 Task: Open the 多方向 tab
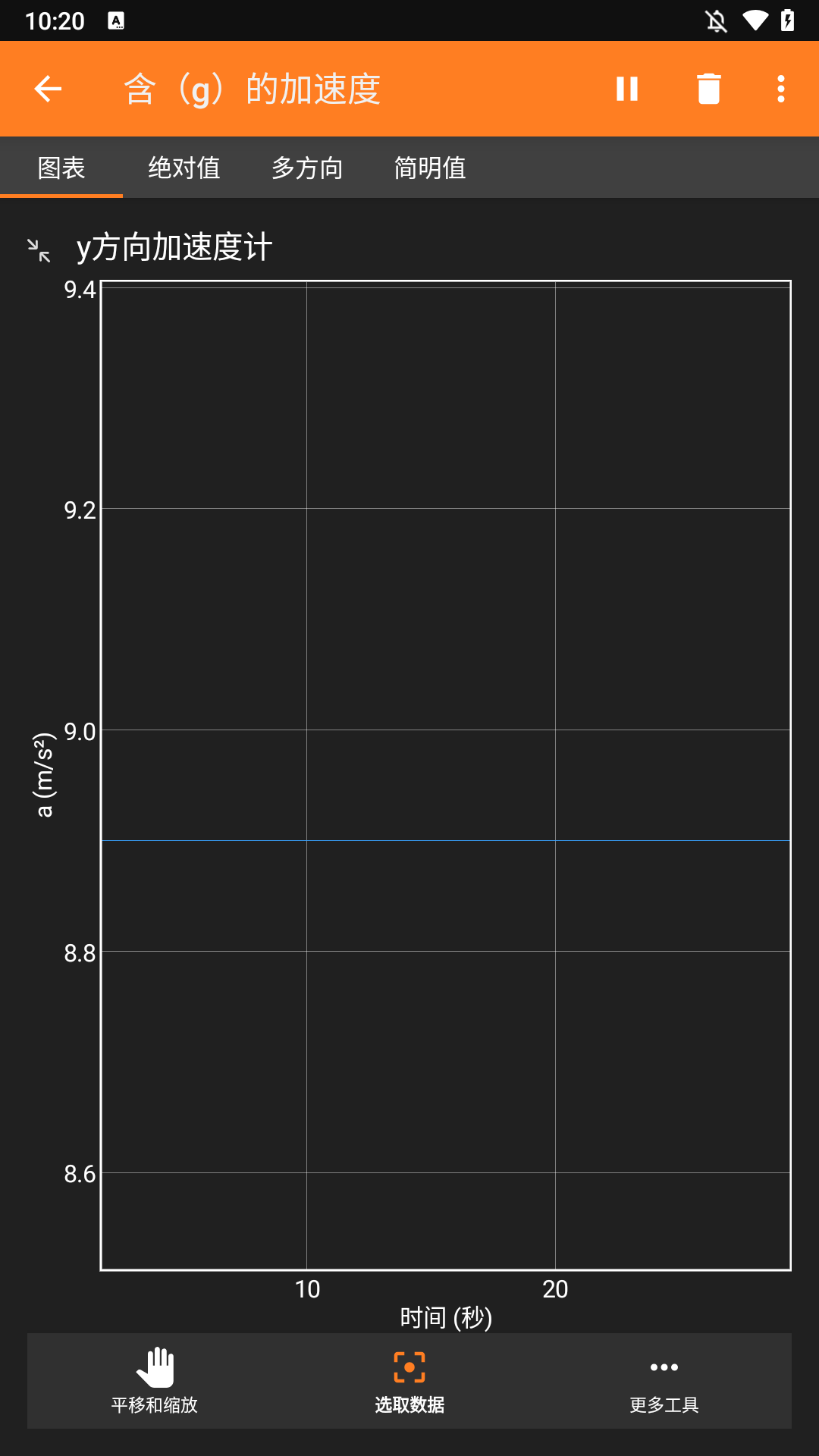pyautogui.click(x=307, y=168)
